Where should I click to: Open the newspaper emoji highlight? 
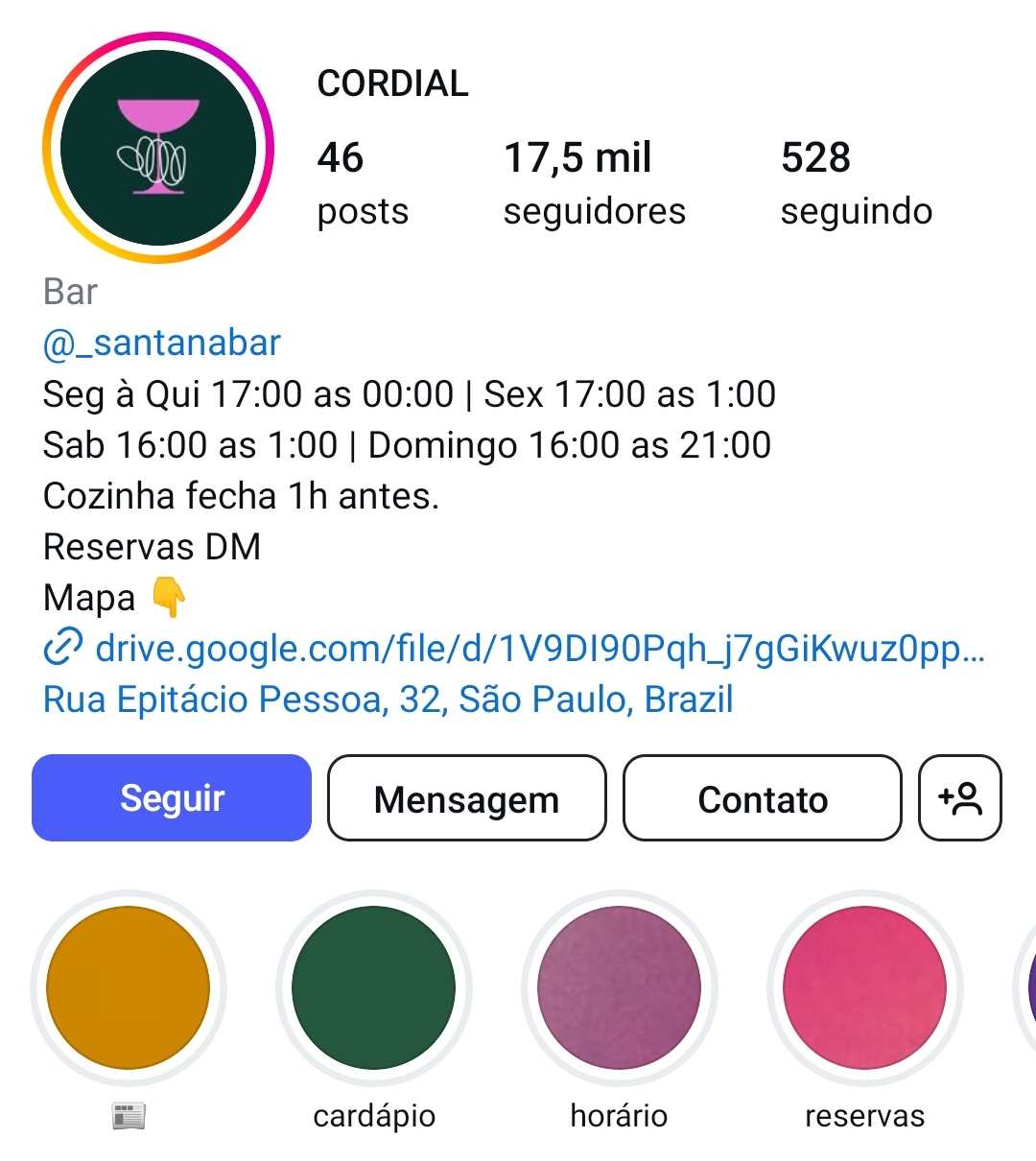coord(129,988)
